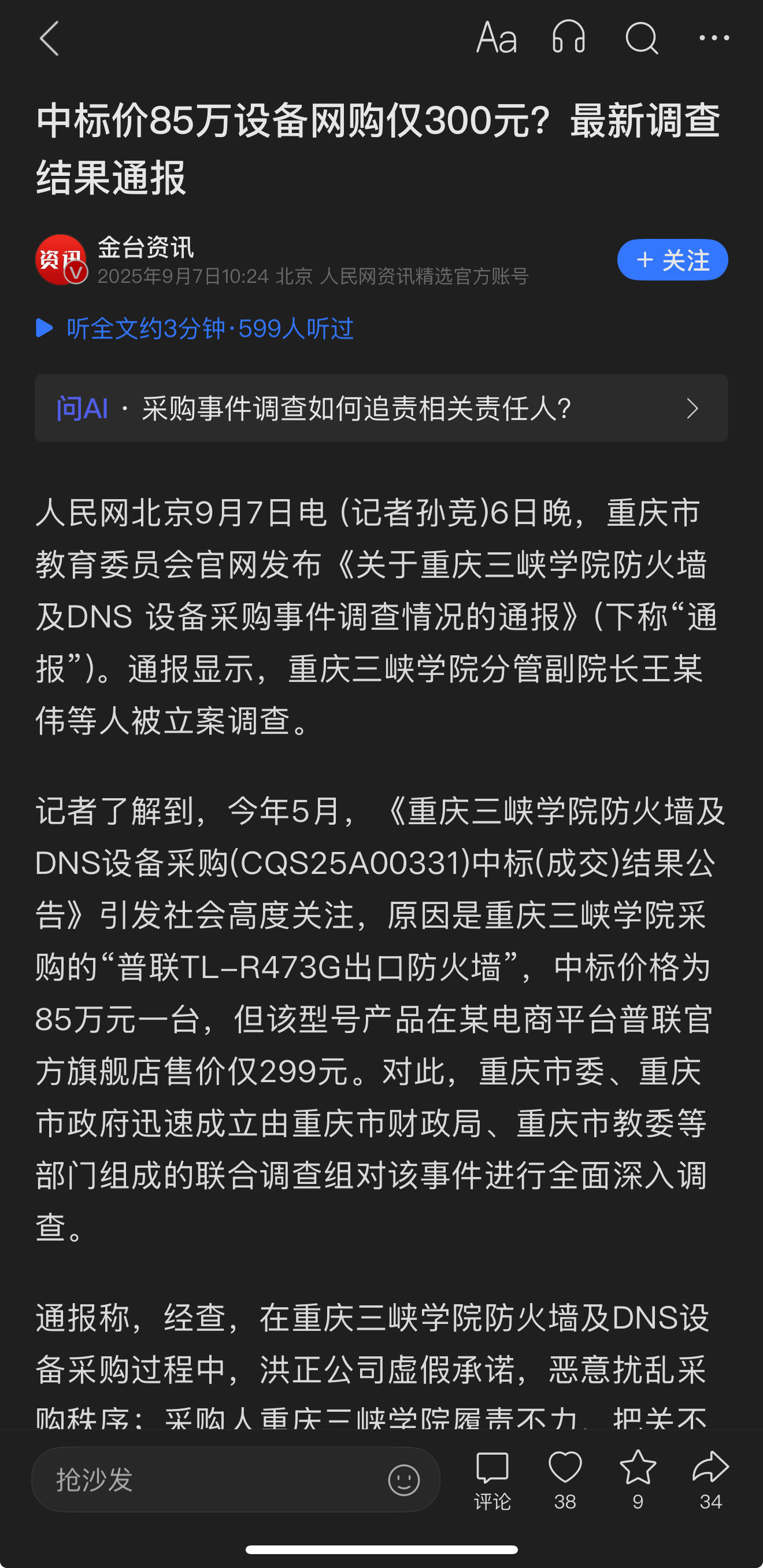Open the three-dot overflow menu
This screenshot has width=763, height=1568.
pos(714,38)
